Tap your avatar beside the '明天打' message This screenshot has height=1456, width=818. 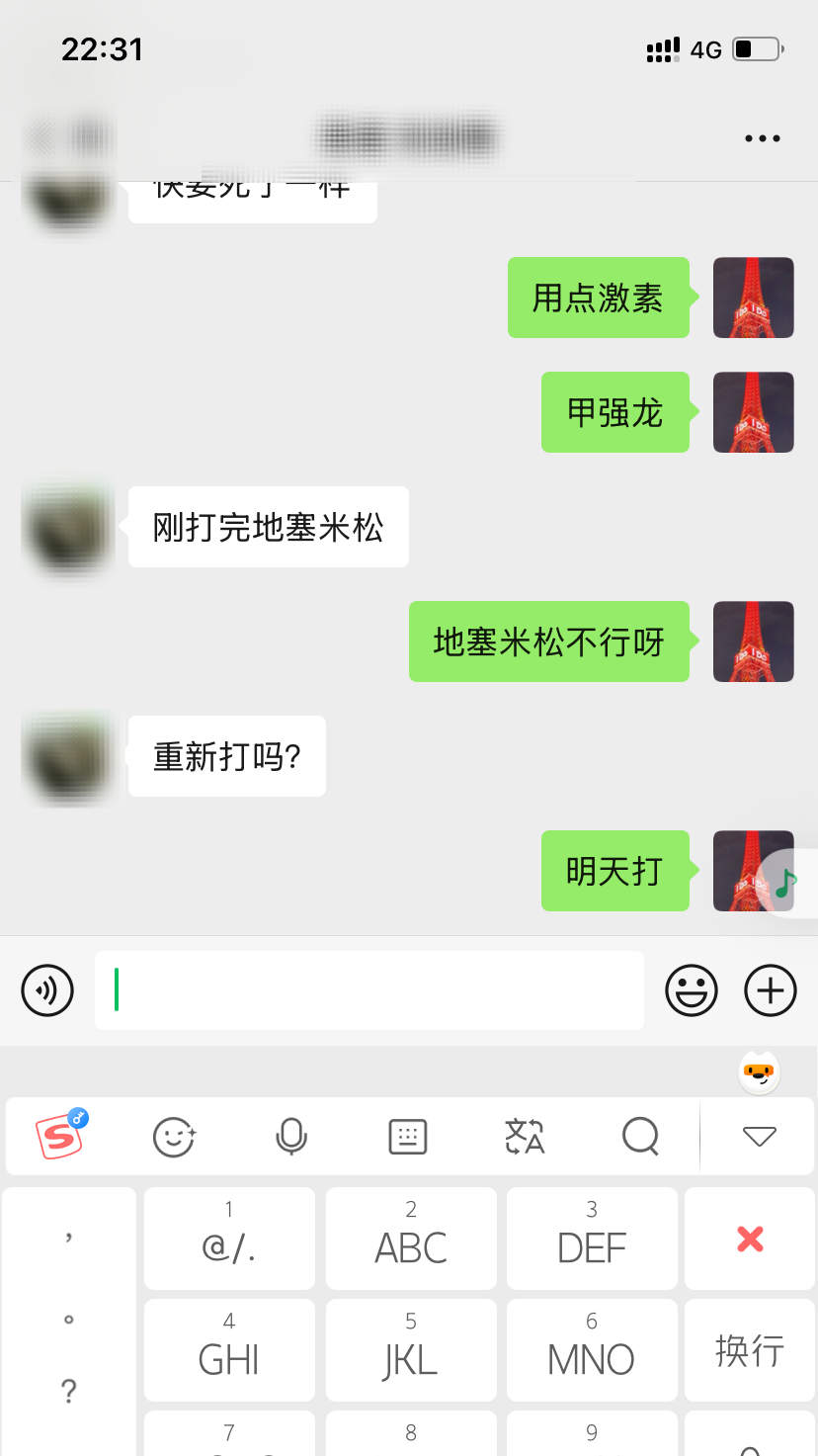753,871
